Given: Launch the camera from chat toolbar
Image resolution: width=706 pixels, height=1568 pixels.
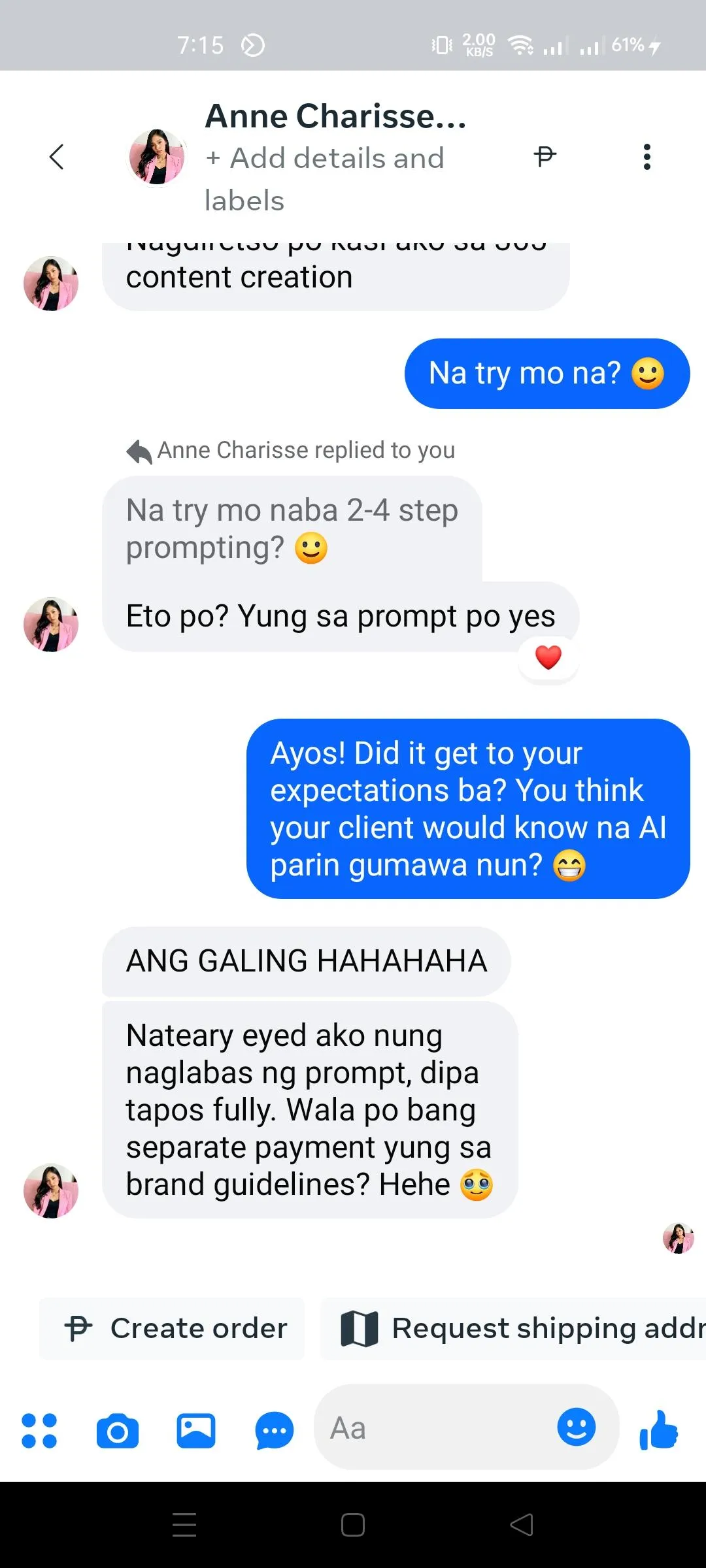Looking at the screenshot, I should 118,1431.
